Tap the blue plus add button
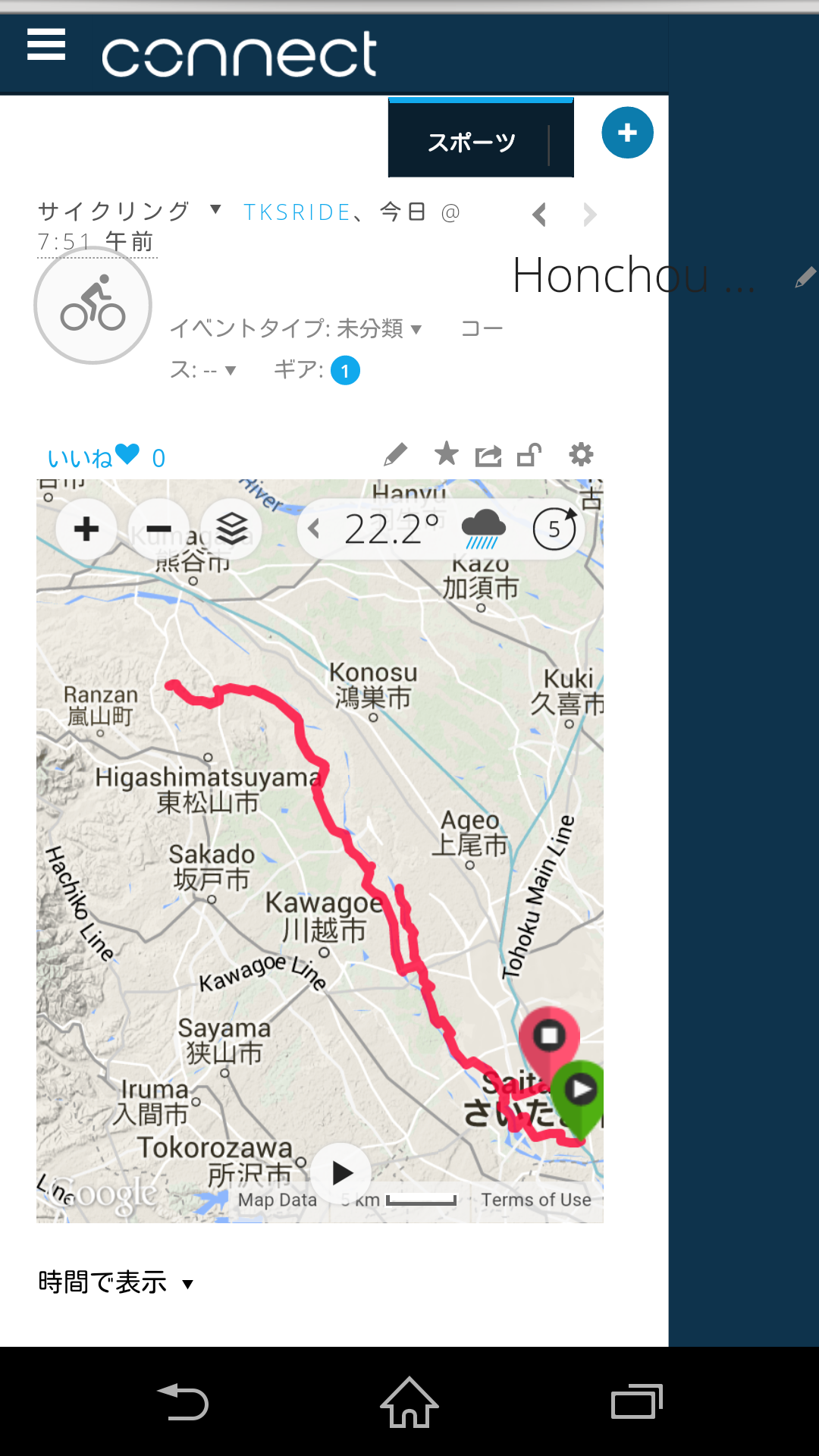This screenshot has height=1456, width=819. [x=627, y=133]
